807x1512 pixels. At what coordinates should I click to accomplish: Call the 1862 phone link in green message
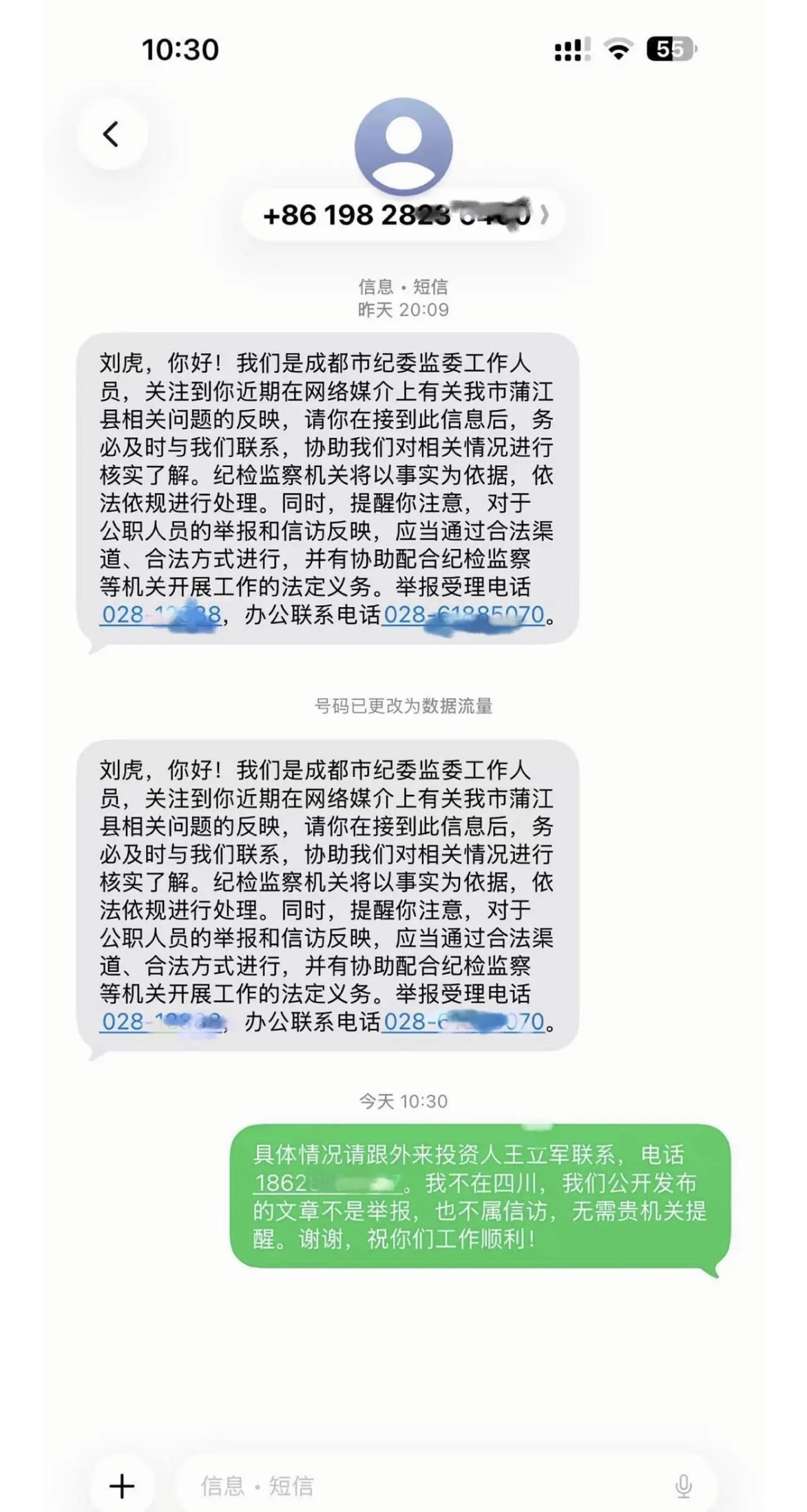(x=328, y=1183)
